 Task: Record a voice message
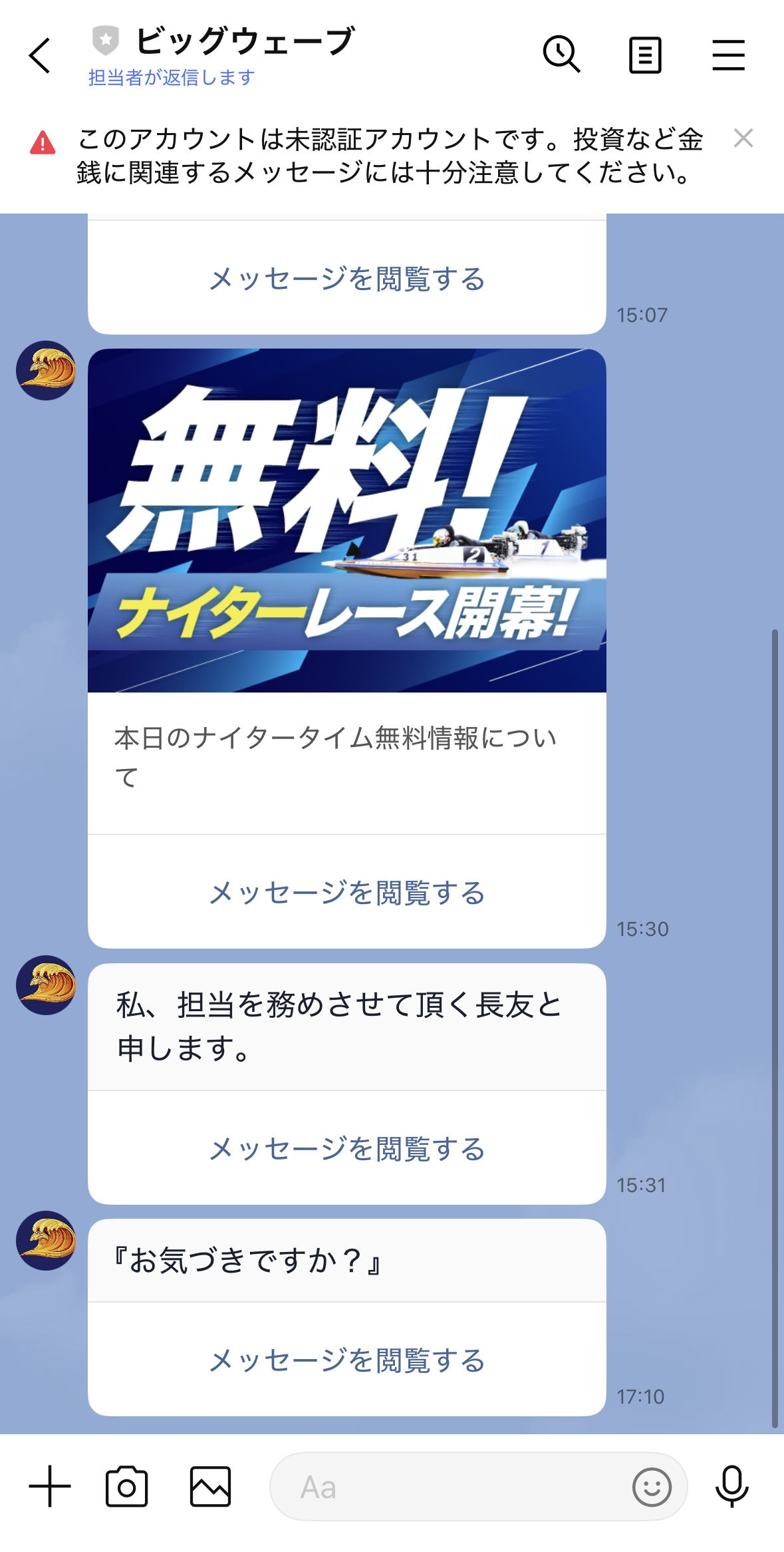click(731, 1486)
